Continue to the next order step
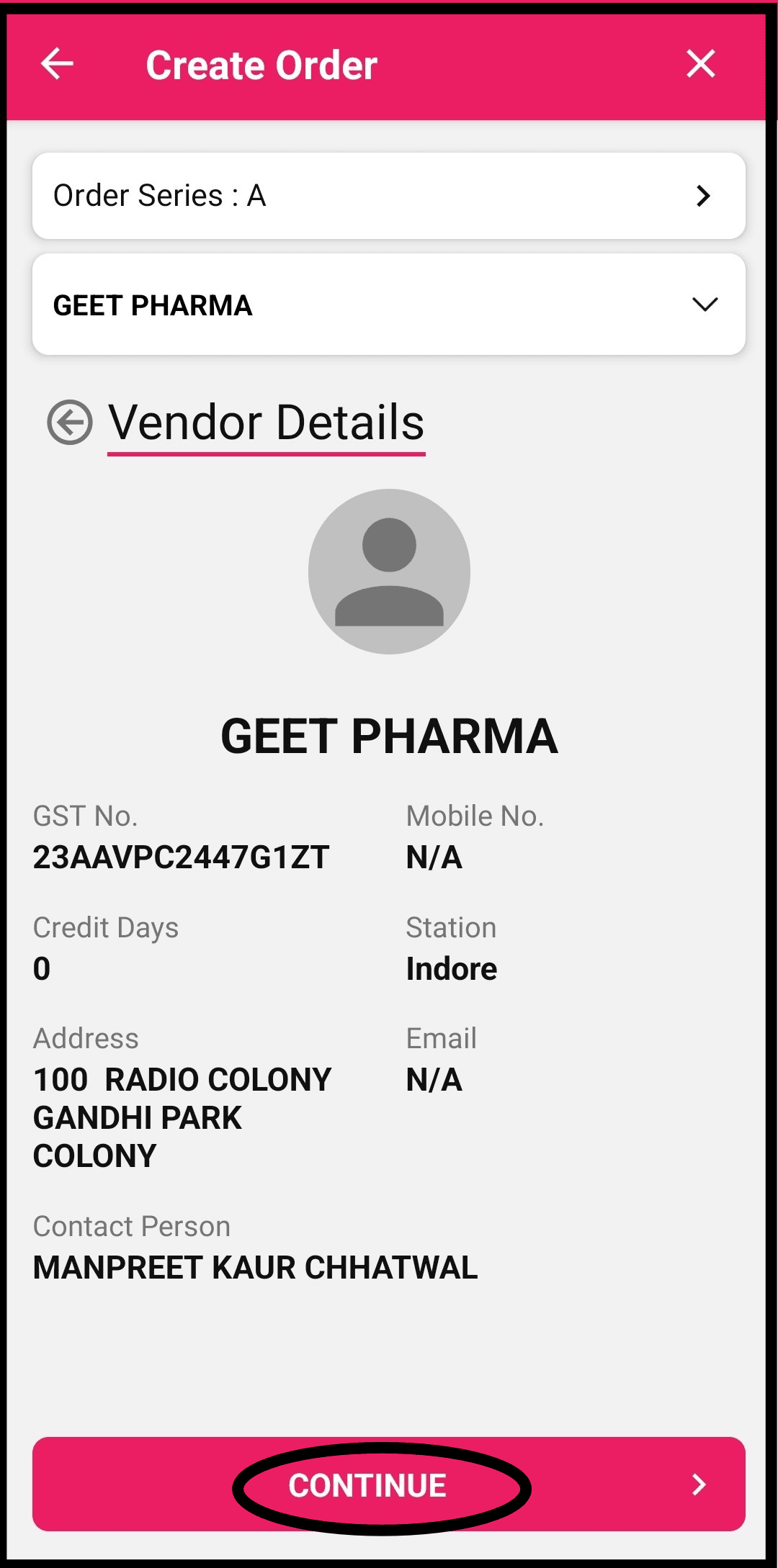This screenshot has width=778, height=1568. coord(389,1484)
